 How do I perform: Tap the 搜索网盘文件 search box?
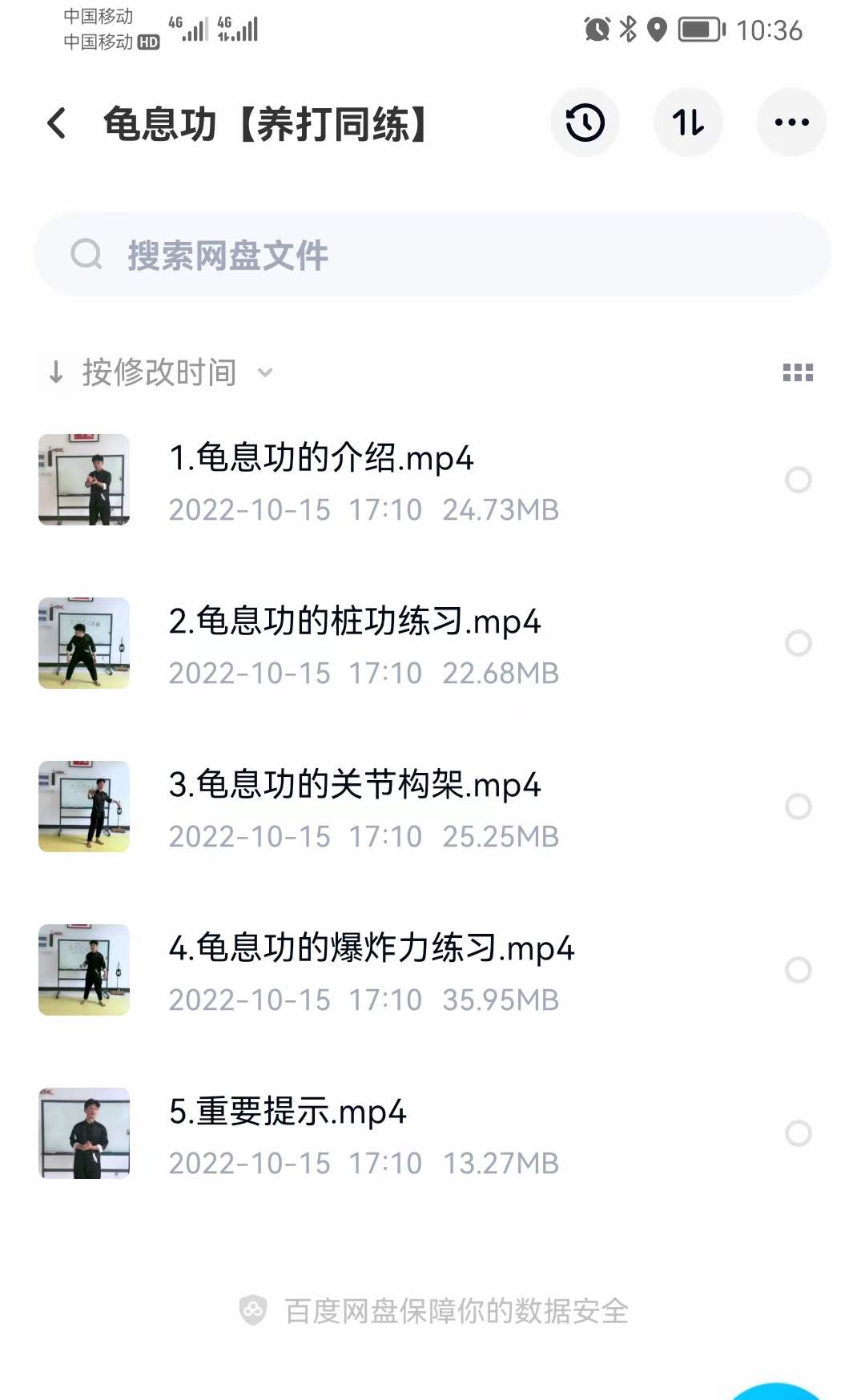(x=432, y=255)
